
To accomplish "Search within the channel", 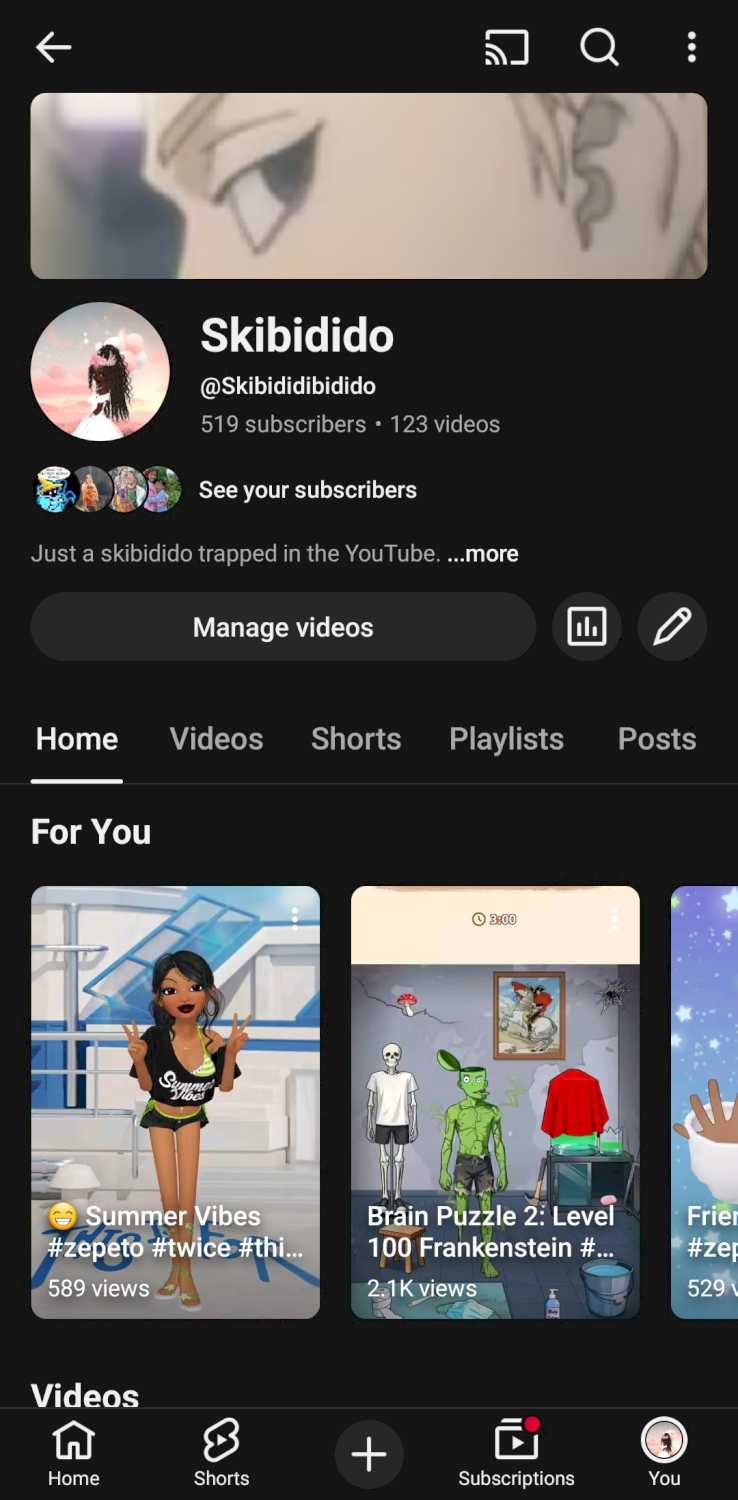I will point(599,47).
